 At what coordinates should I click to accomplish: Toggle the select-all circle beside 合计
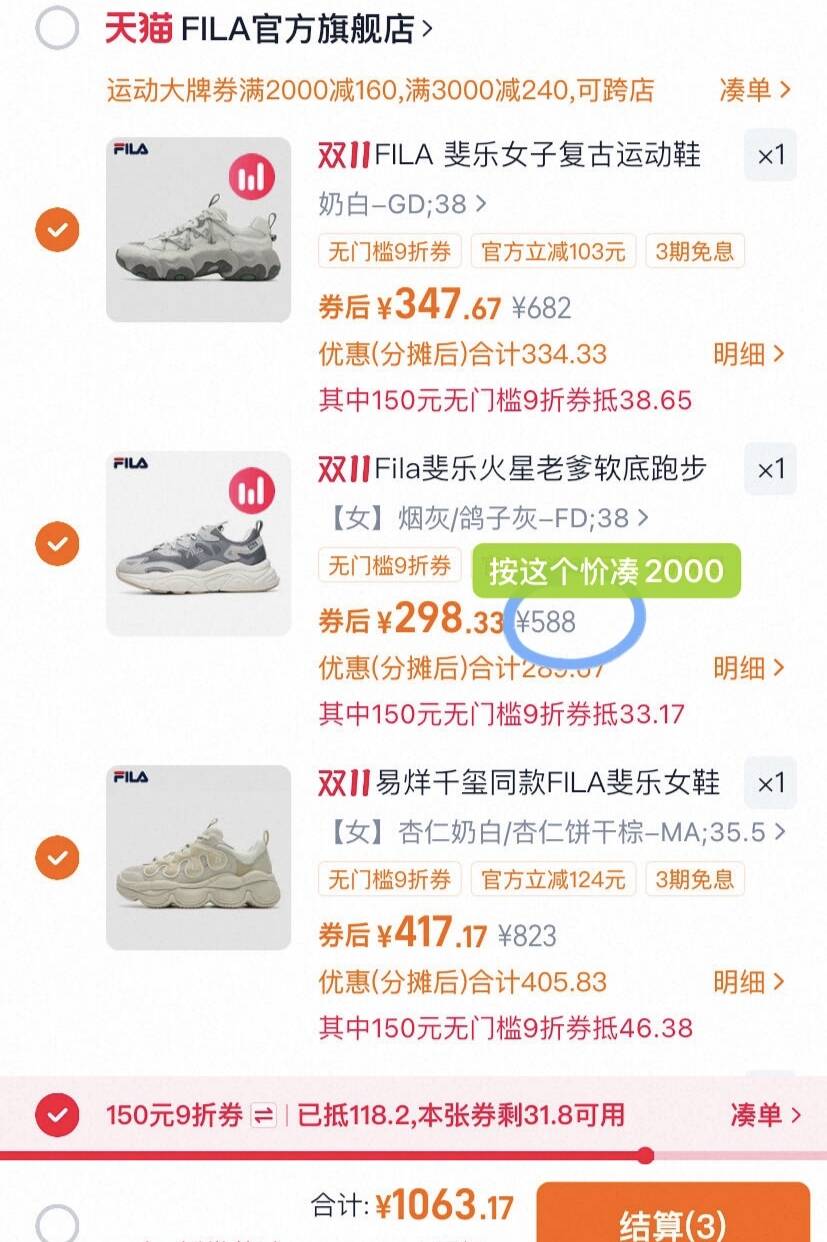click(57, 1223)
